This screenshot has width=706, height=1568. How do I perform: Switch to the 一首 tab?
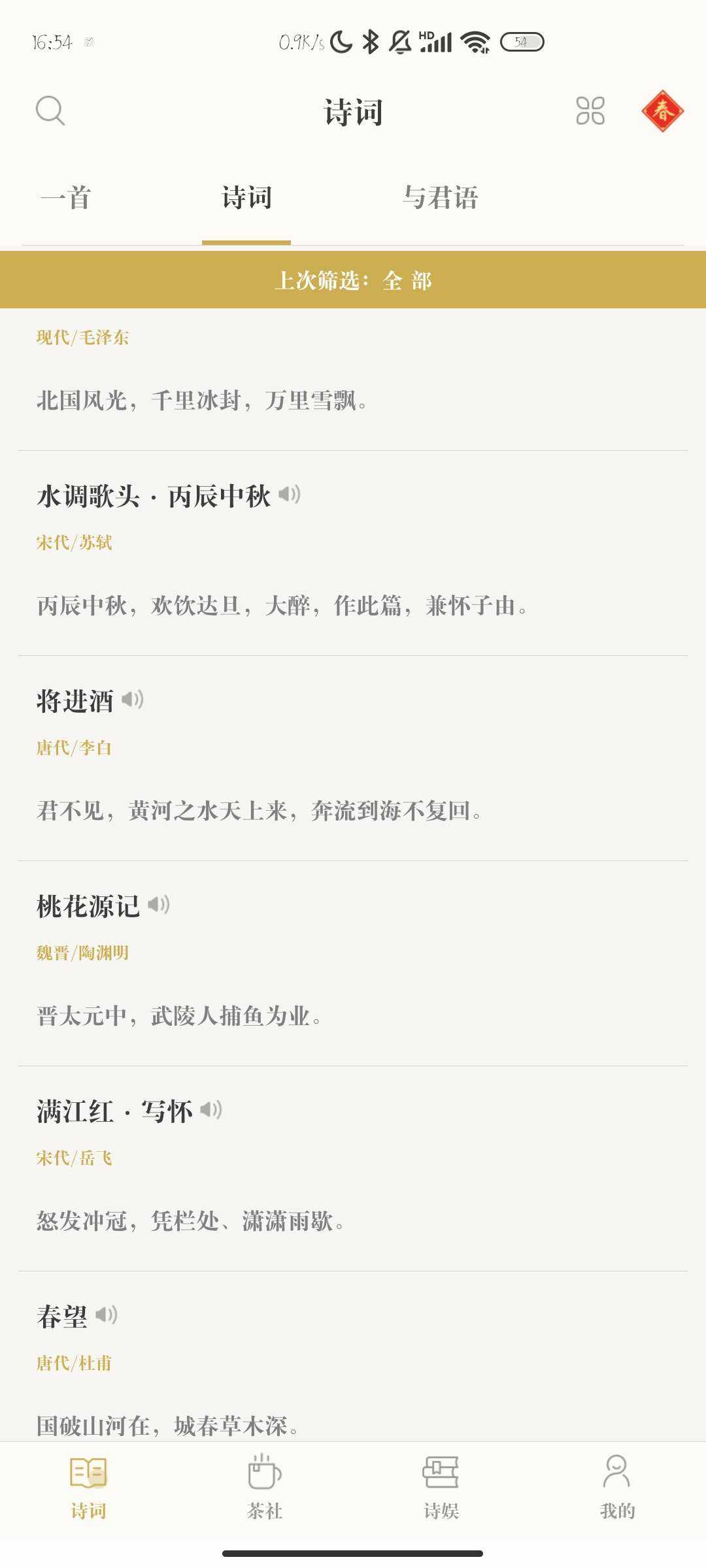pos(65,198)
